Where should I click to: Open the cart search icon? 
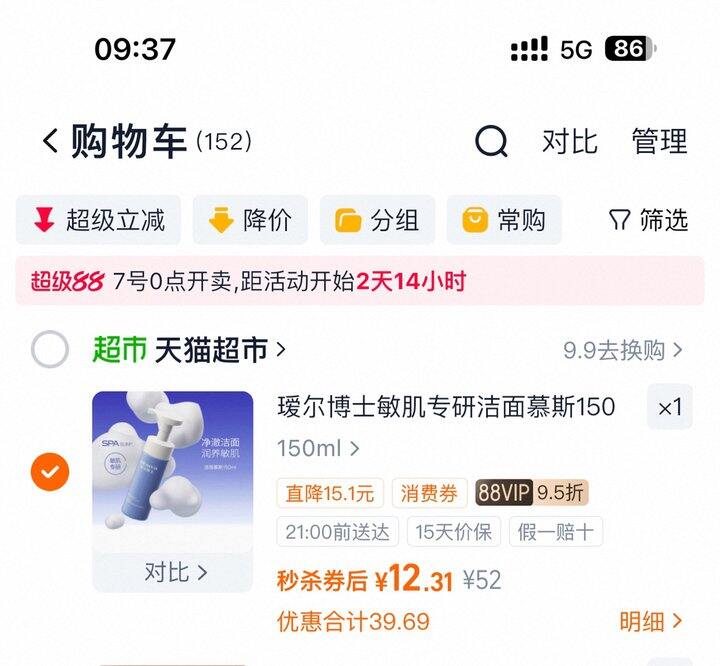tap(491, 142)
